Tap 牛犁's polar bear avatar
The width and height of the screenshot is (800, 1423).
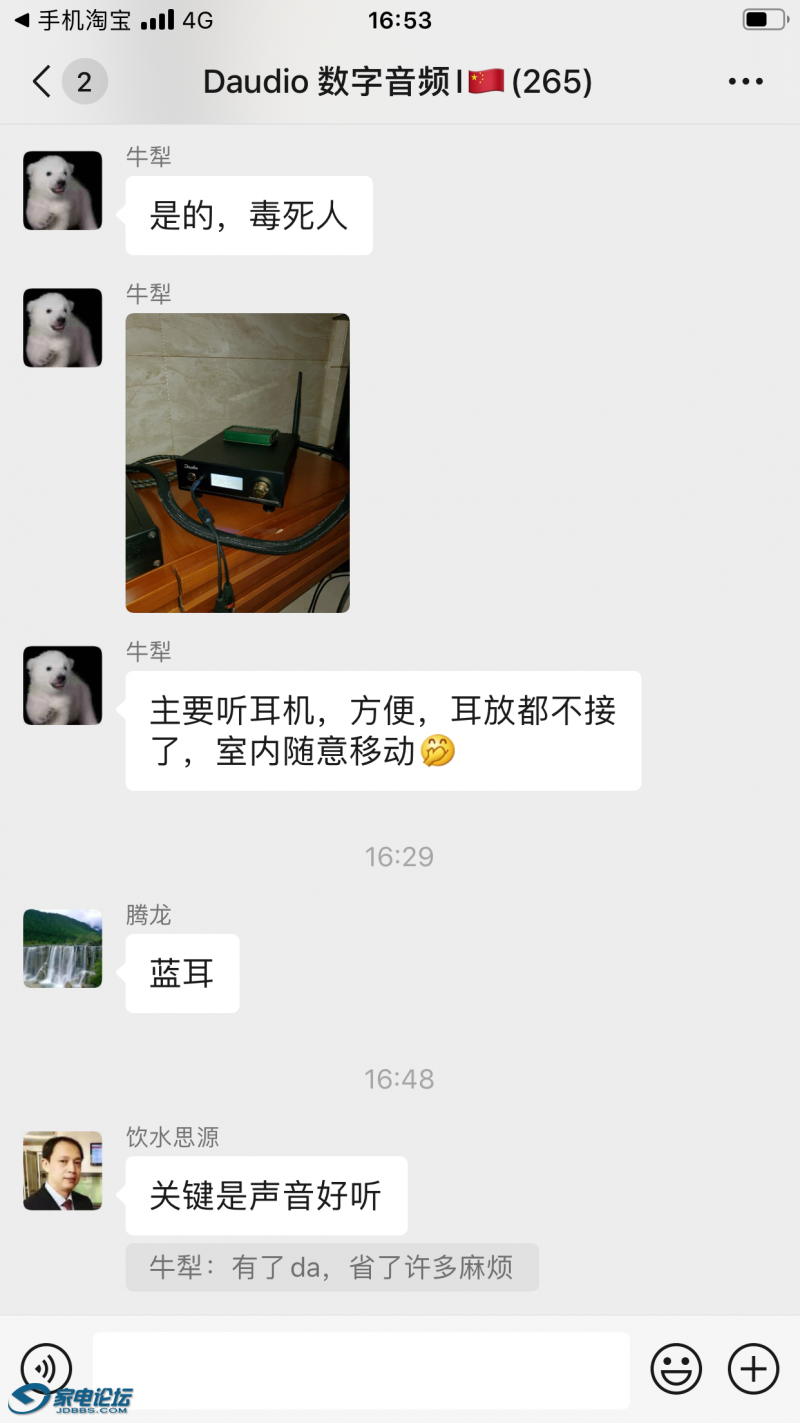(x=62, y=189)
